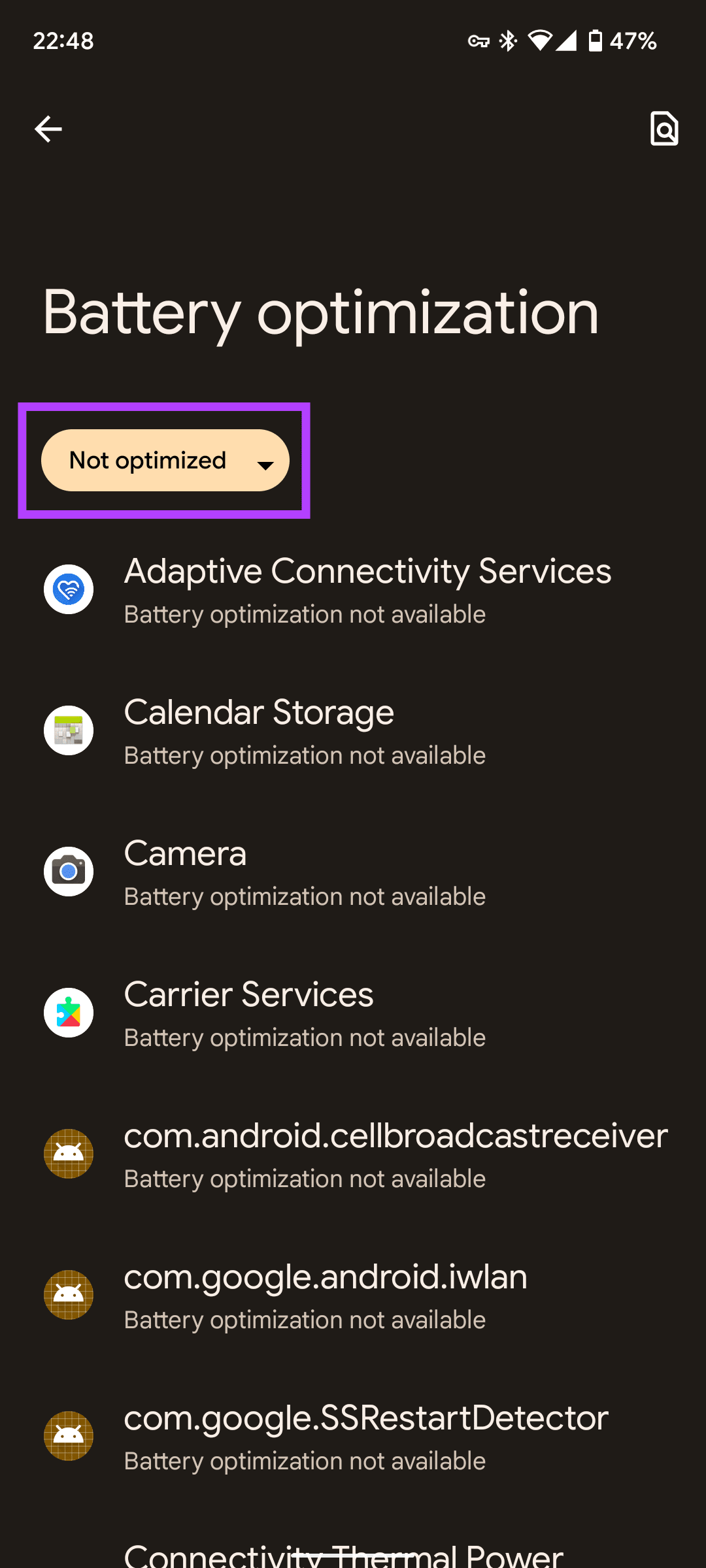The width and height of the screenshot is (706, 1568).
Task: Open the search in settings icon
Action: click(665, 129)
